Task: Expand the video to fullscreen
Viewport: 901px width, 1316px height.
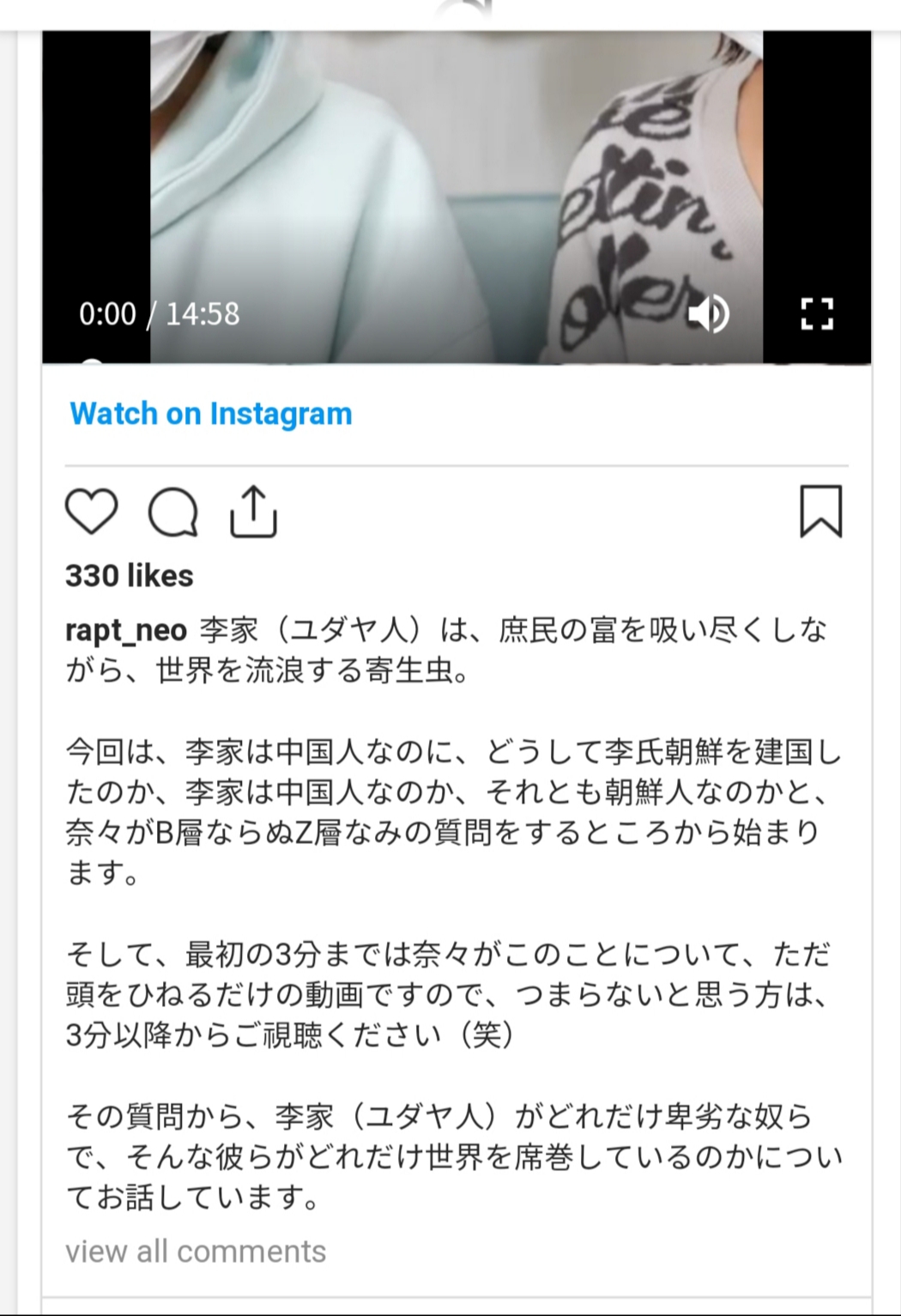Action: [816, 314]
